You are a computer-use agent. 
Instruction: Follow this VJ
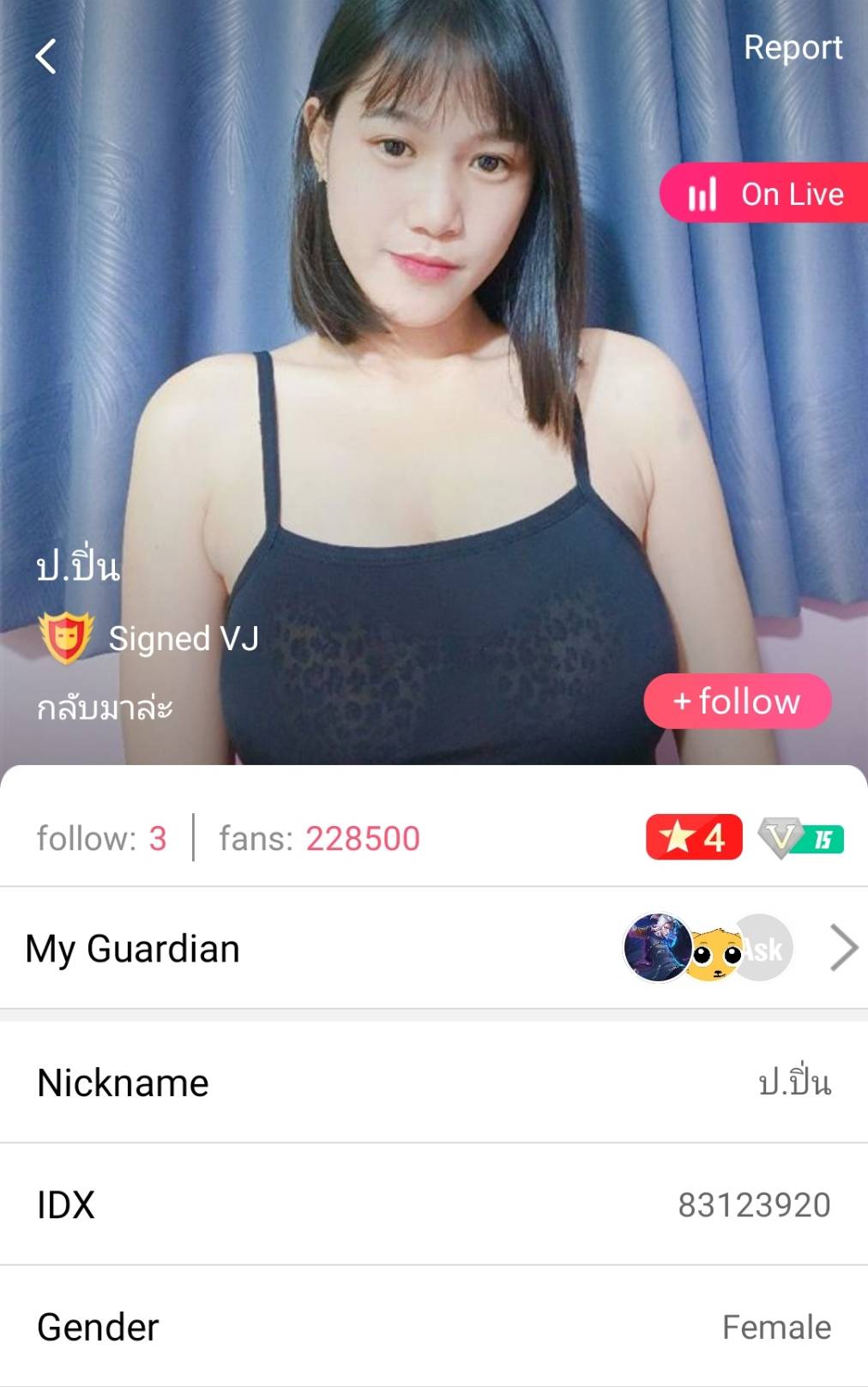737,702
